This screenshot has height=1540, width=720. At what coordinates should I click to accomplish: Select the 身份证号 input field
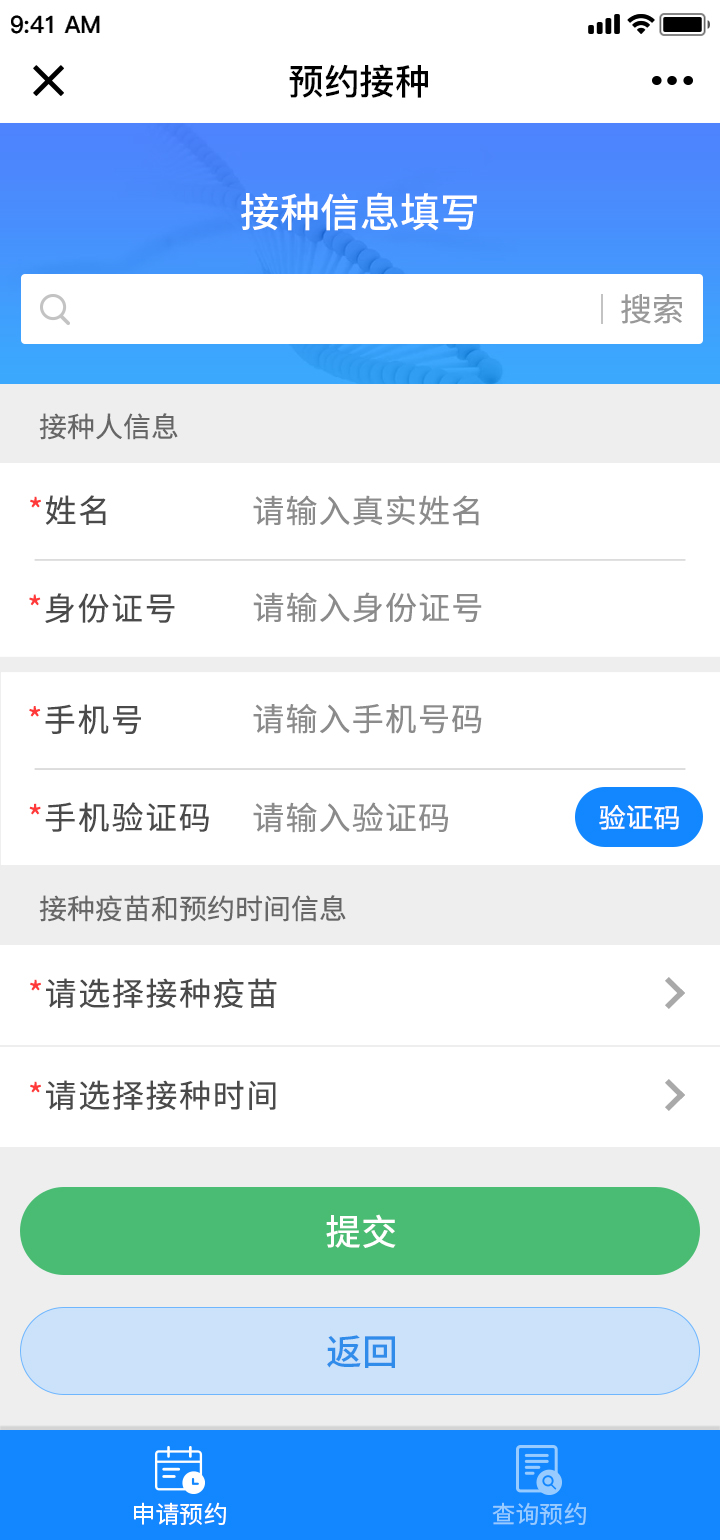460,608
